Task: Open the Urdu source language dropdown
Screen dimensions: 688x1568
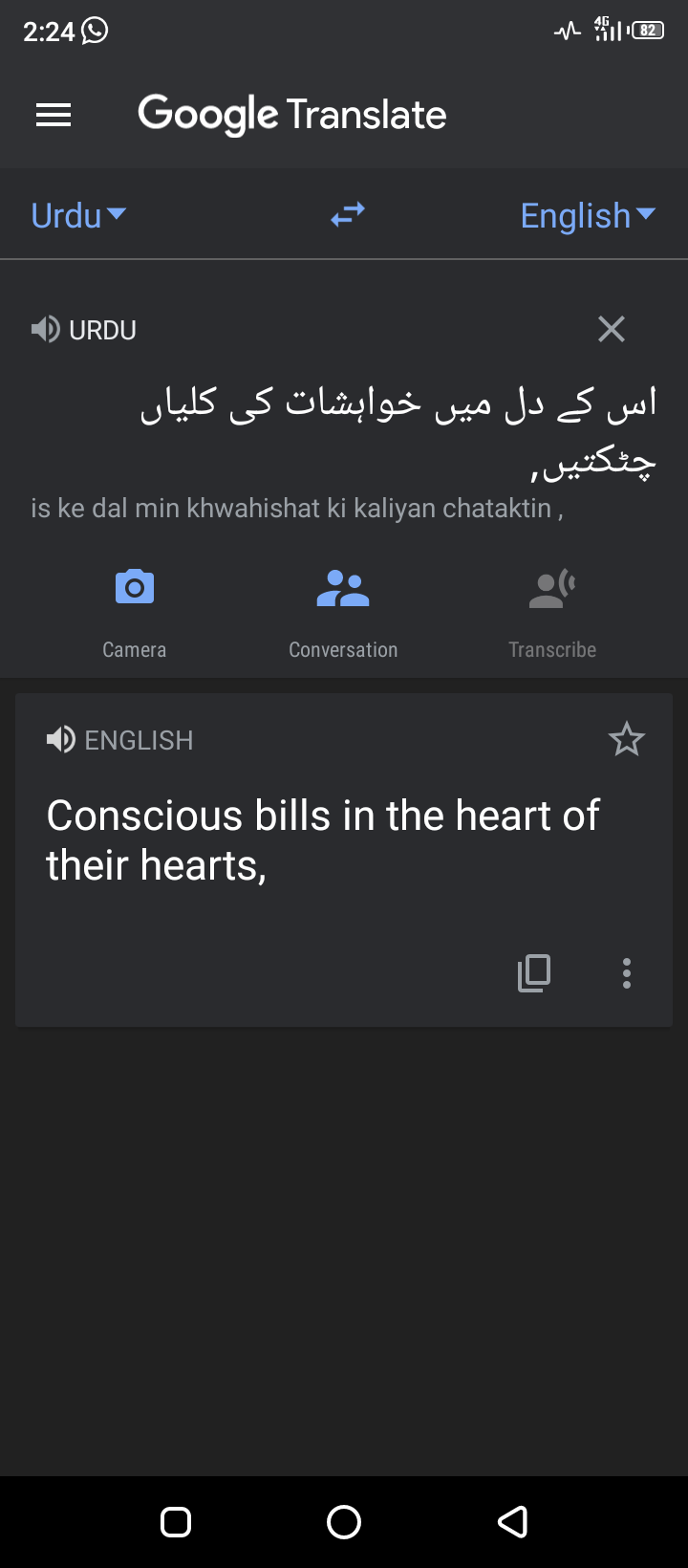Action: coord(77,215)
